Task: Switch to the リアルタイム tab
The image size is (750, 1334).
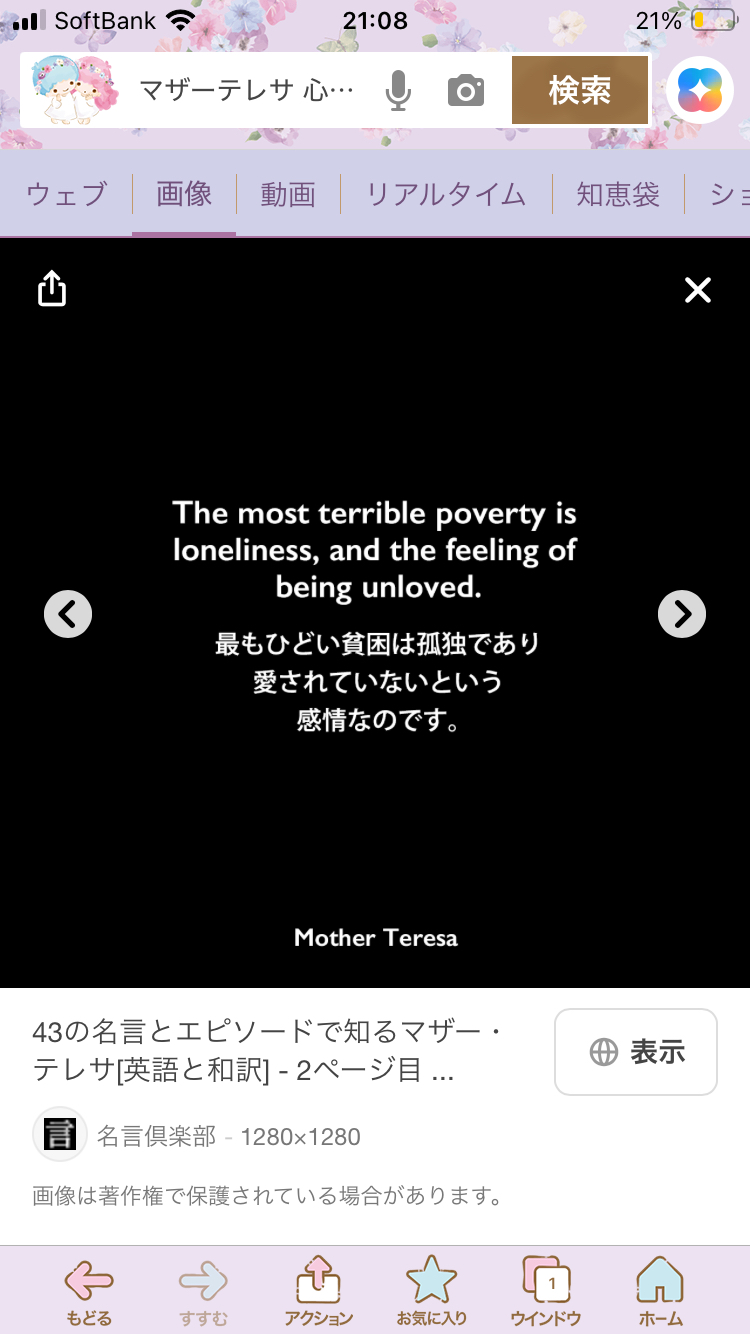Action: coord(445,194)
